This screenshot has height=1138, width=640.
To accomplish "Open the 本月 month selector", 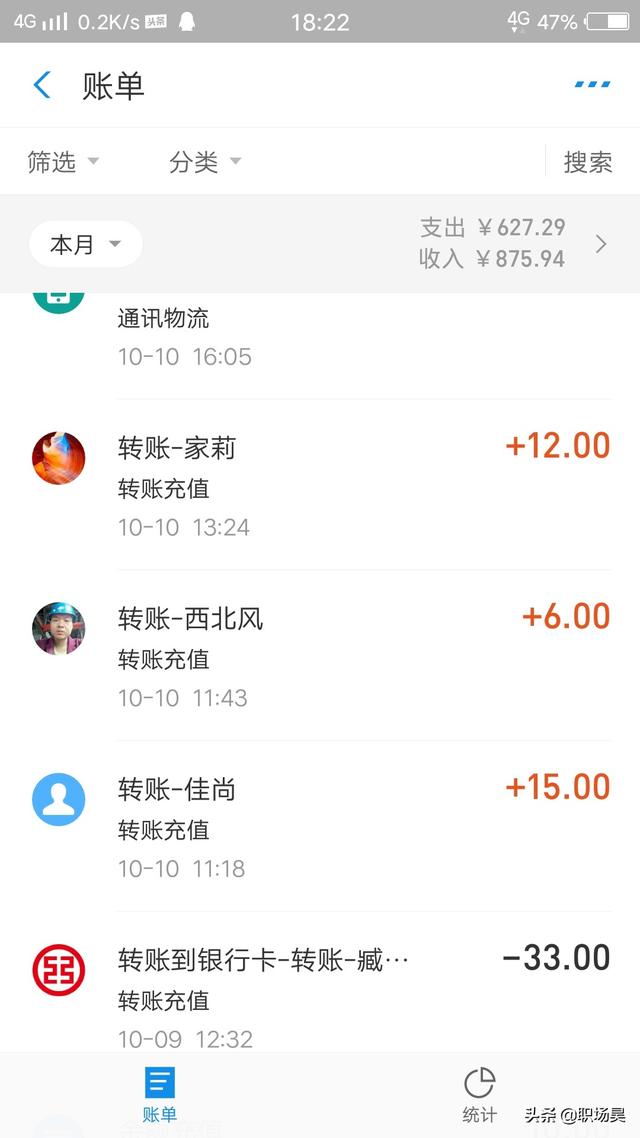I will point(85,244).
